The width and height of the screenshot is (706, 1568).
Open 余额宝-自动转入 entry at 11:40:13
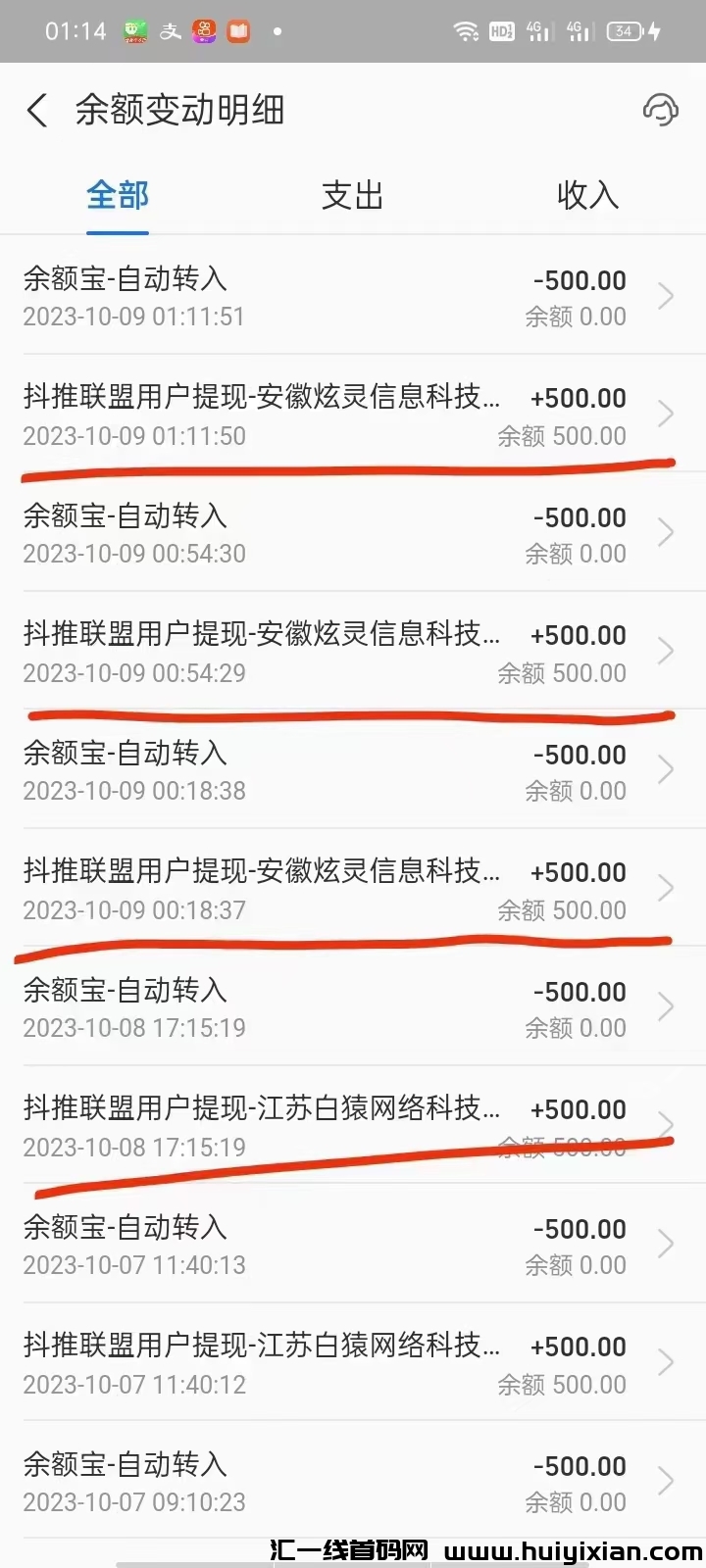[x=353, y=1246]
